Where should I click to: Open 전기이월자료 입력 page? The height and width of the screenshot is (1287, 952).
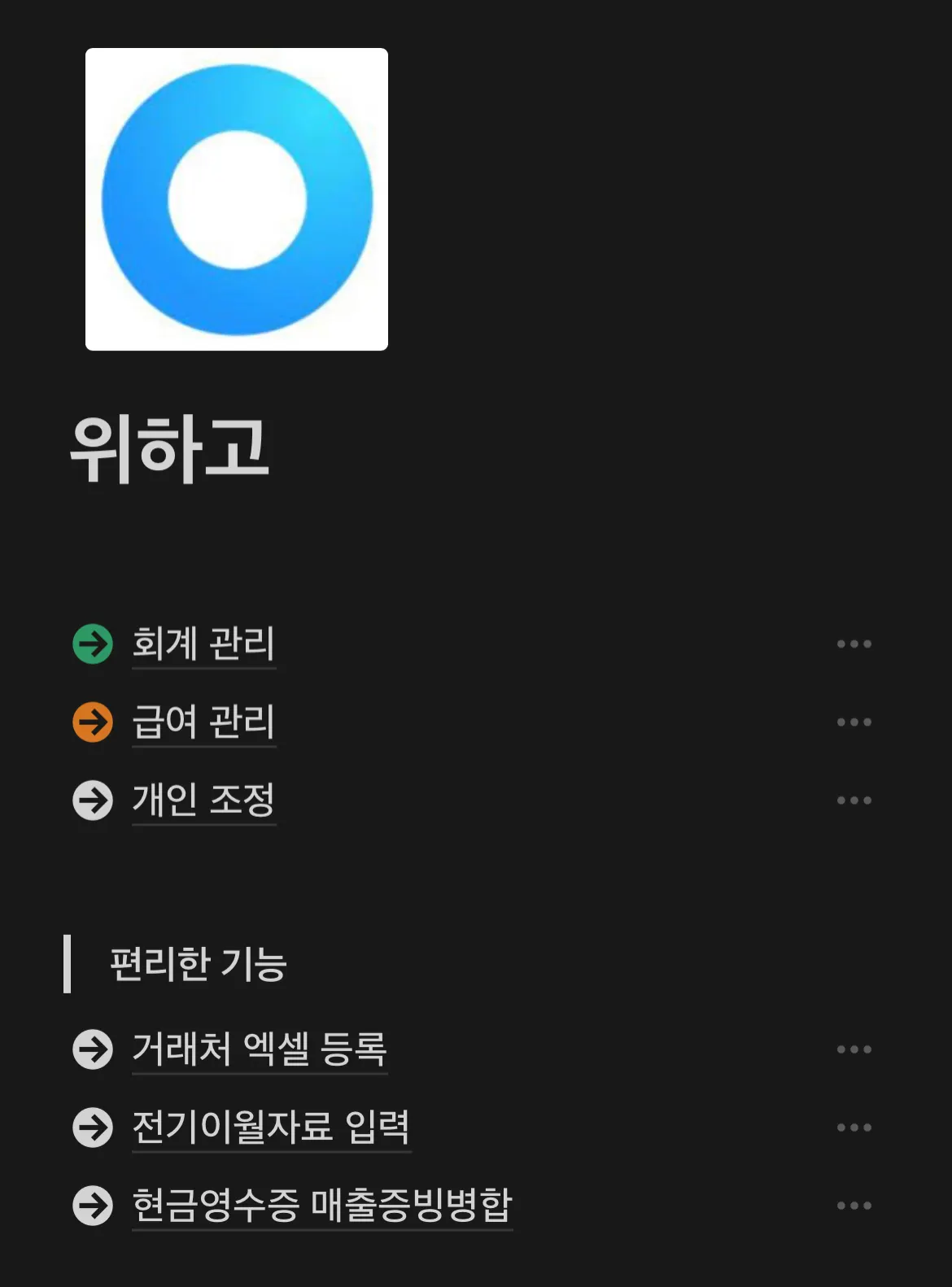(271, 1127)
